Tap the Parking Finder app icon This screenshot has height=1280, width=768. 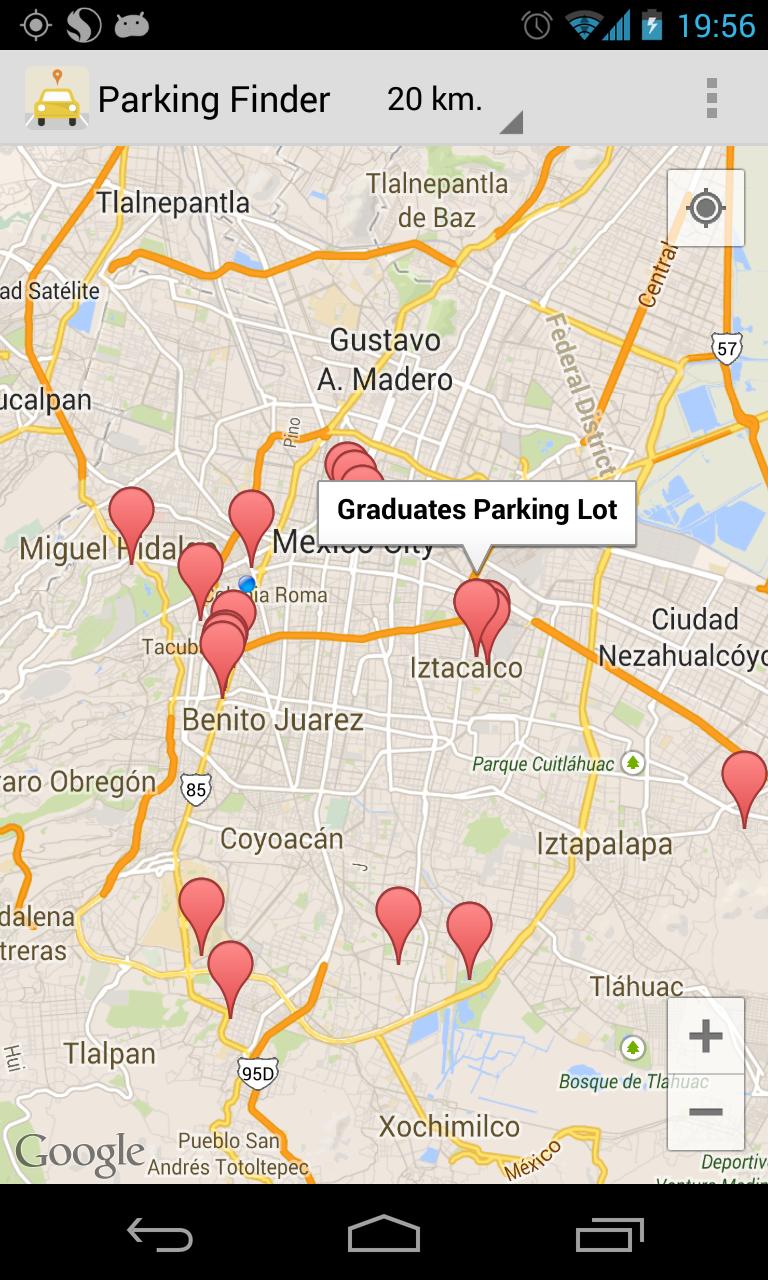click(56, 99)
